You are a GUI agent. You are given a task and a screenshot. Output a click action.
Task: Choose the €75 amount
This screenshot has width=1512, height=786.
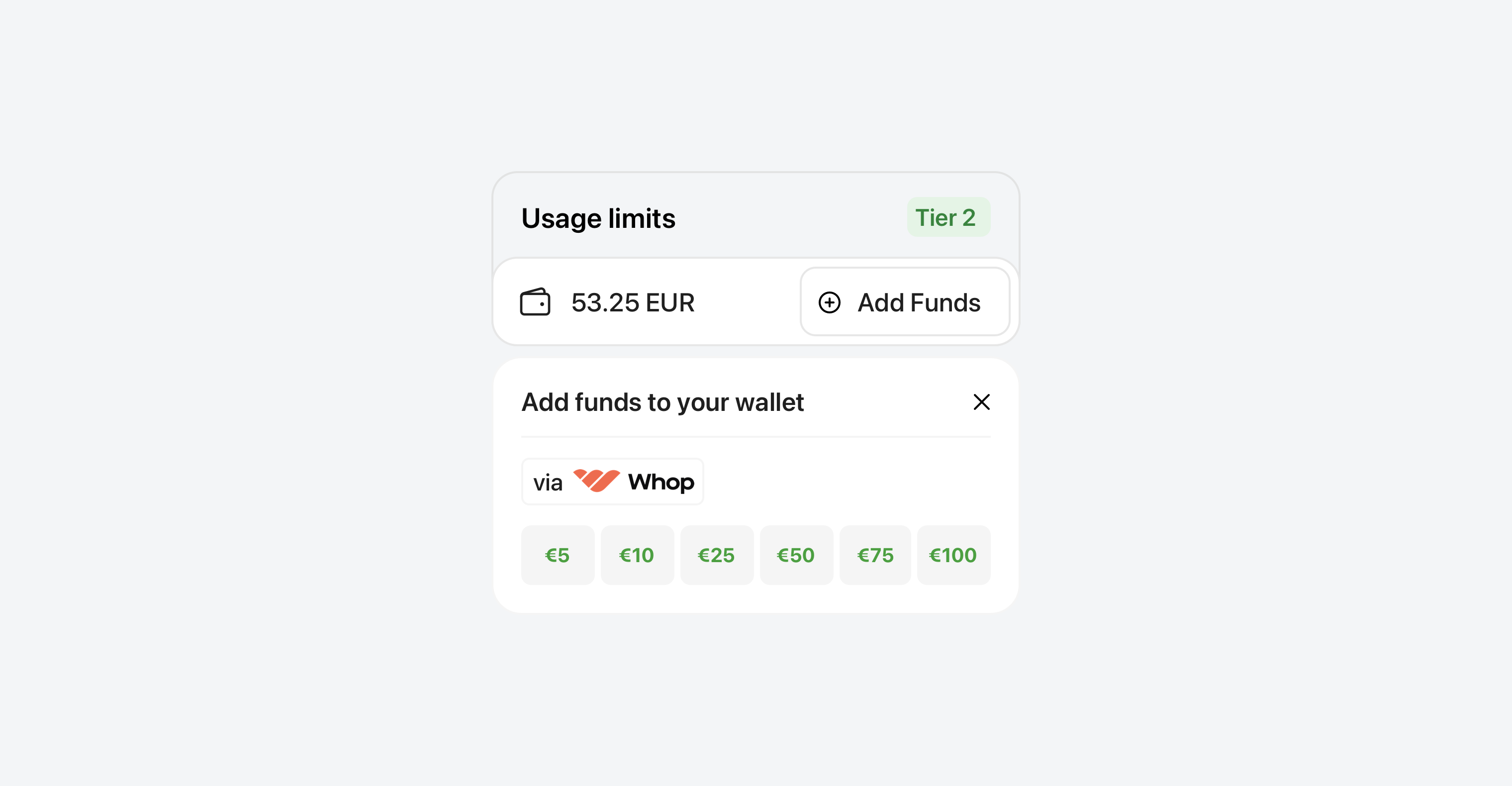[x=875, y=555]
